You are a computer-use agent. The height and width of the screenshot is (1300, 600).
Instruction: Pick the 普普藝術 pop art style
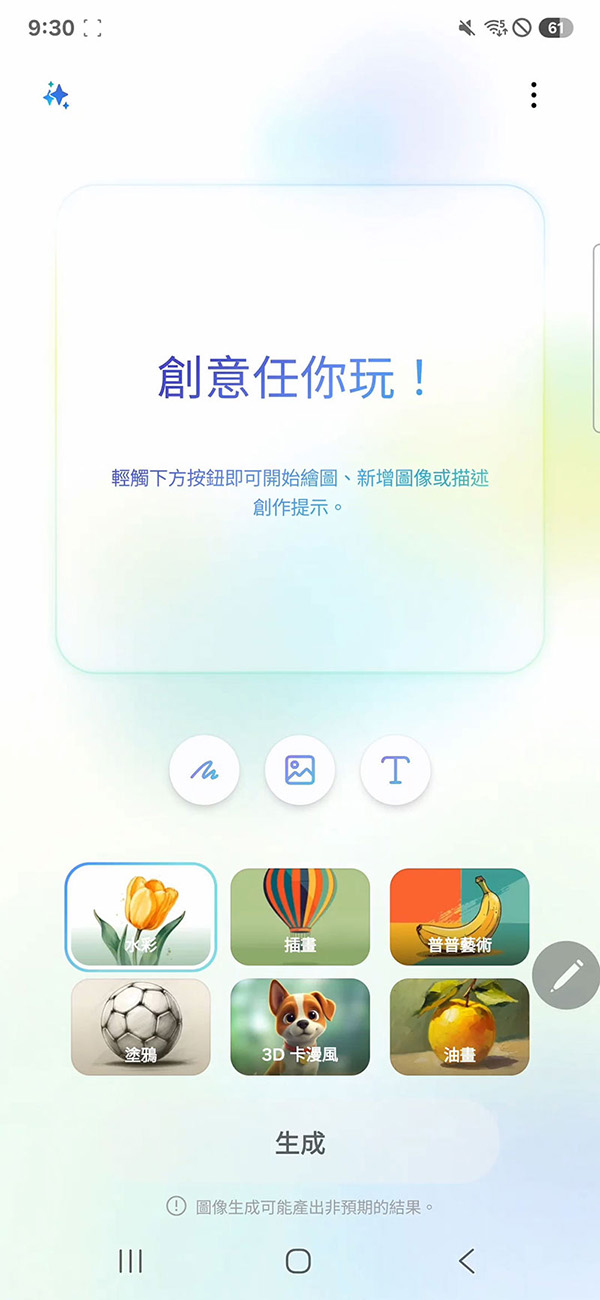coord(459,917)
